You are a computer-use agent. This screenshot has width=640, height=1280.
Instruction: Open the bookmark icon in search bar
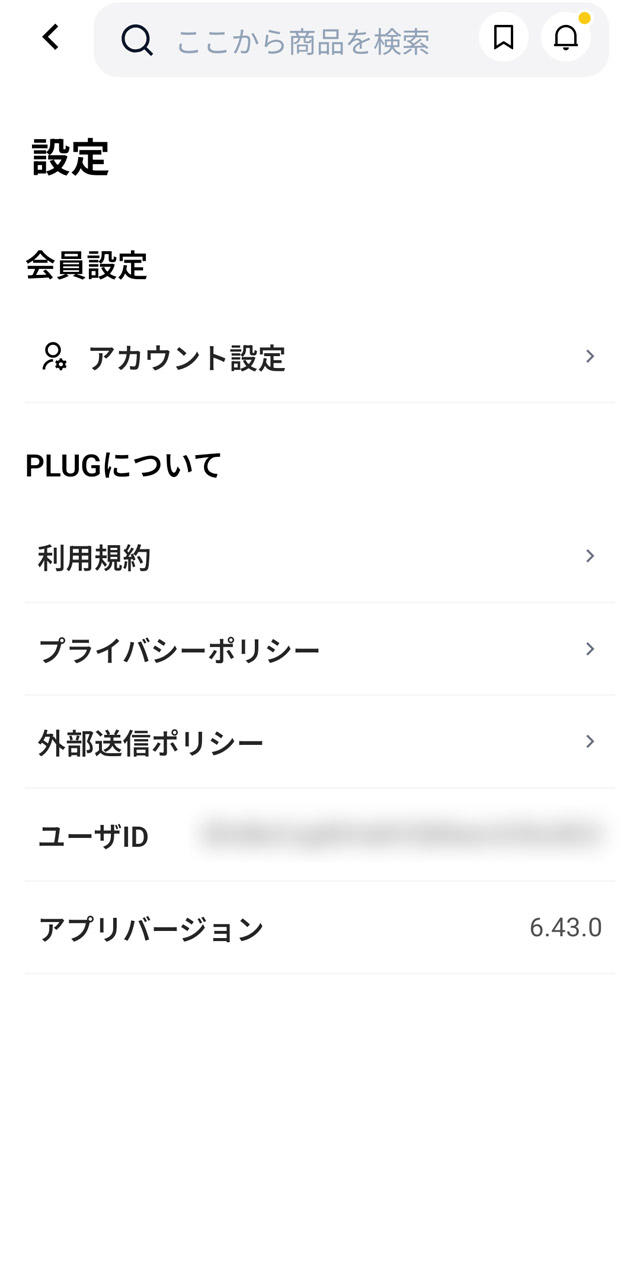tap(504, 38)
